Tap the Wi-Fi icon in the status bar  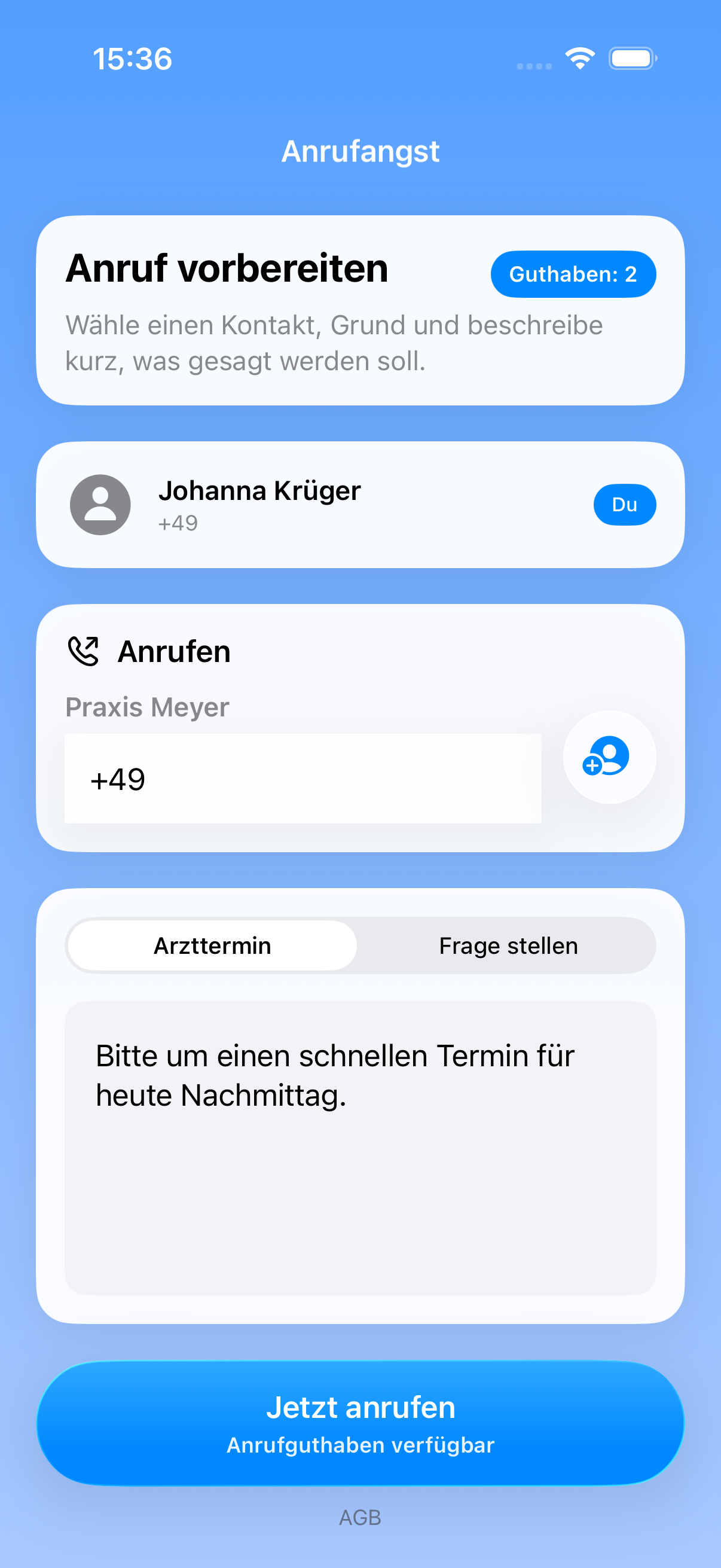(579, 58)
